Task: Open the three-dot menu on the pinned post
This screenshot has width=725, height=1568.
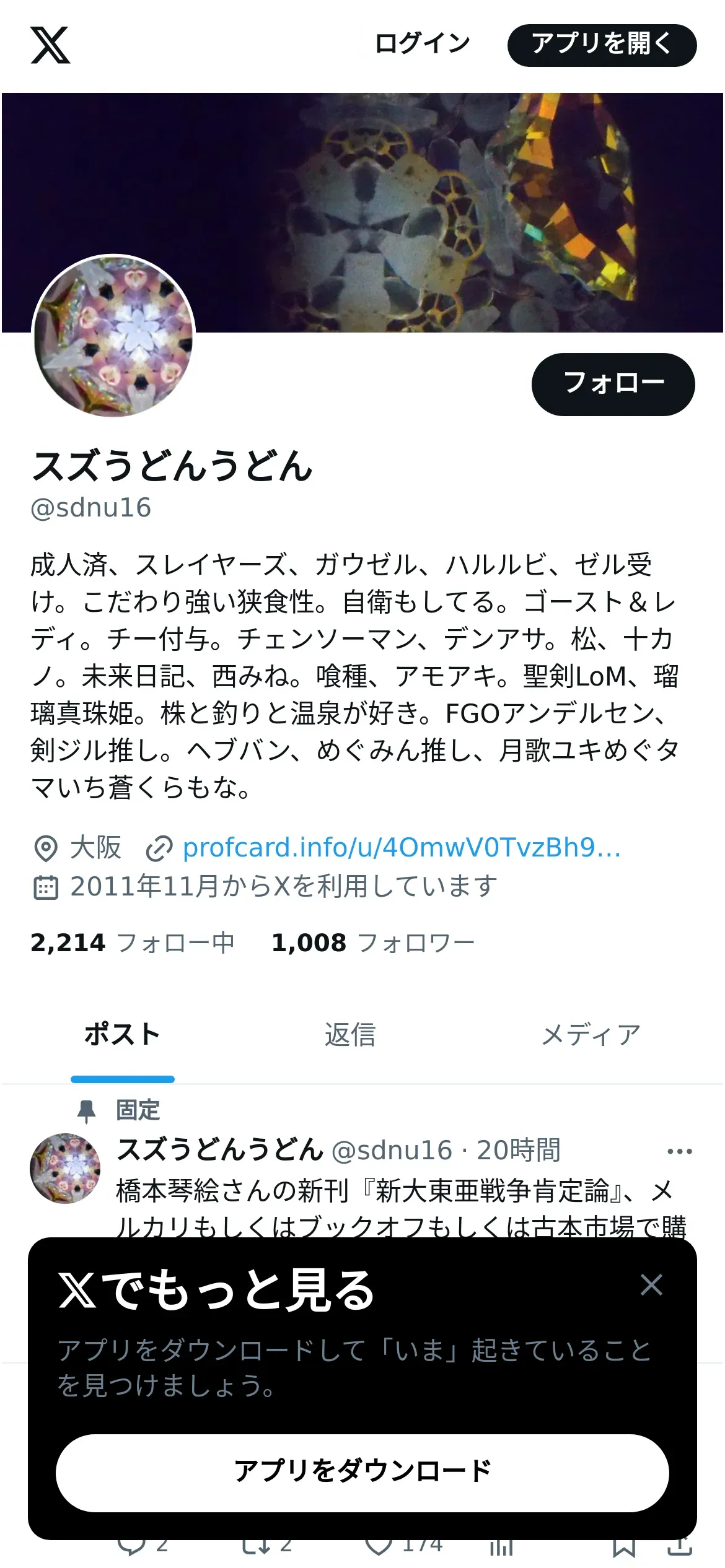Action: (x=680, y=1151)
